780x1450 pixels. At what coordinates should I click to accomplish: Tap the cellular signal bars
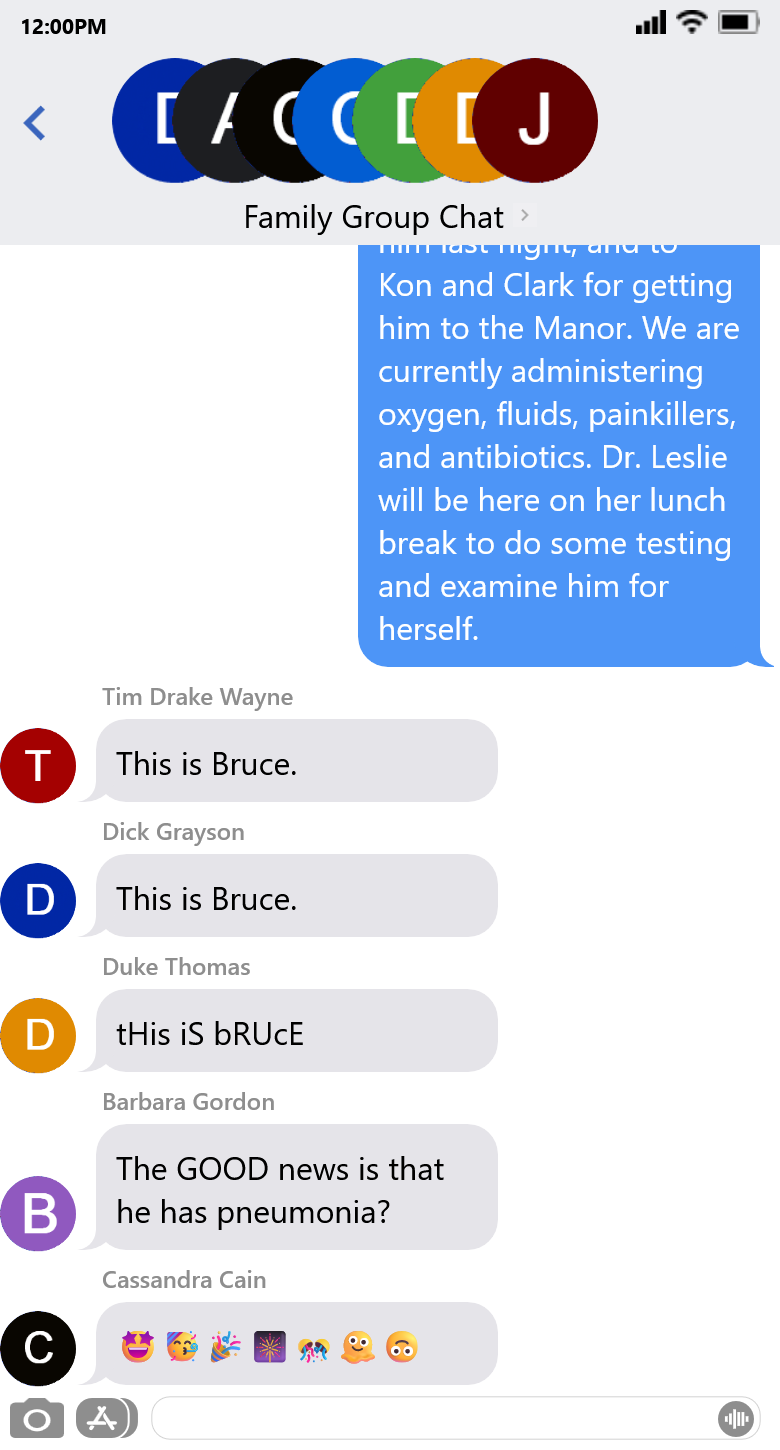click(649, 25)
